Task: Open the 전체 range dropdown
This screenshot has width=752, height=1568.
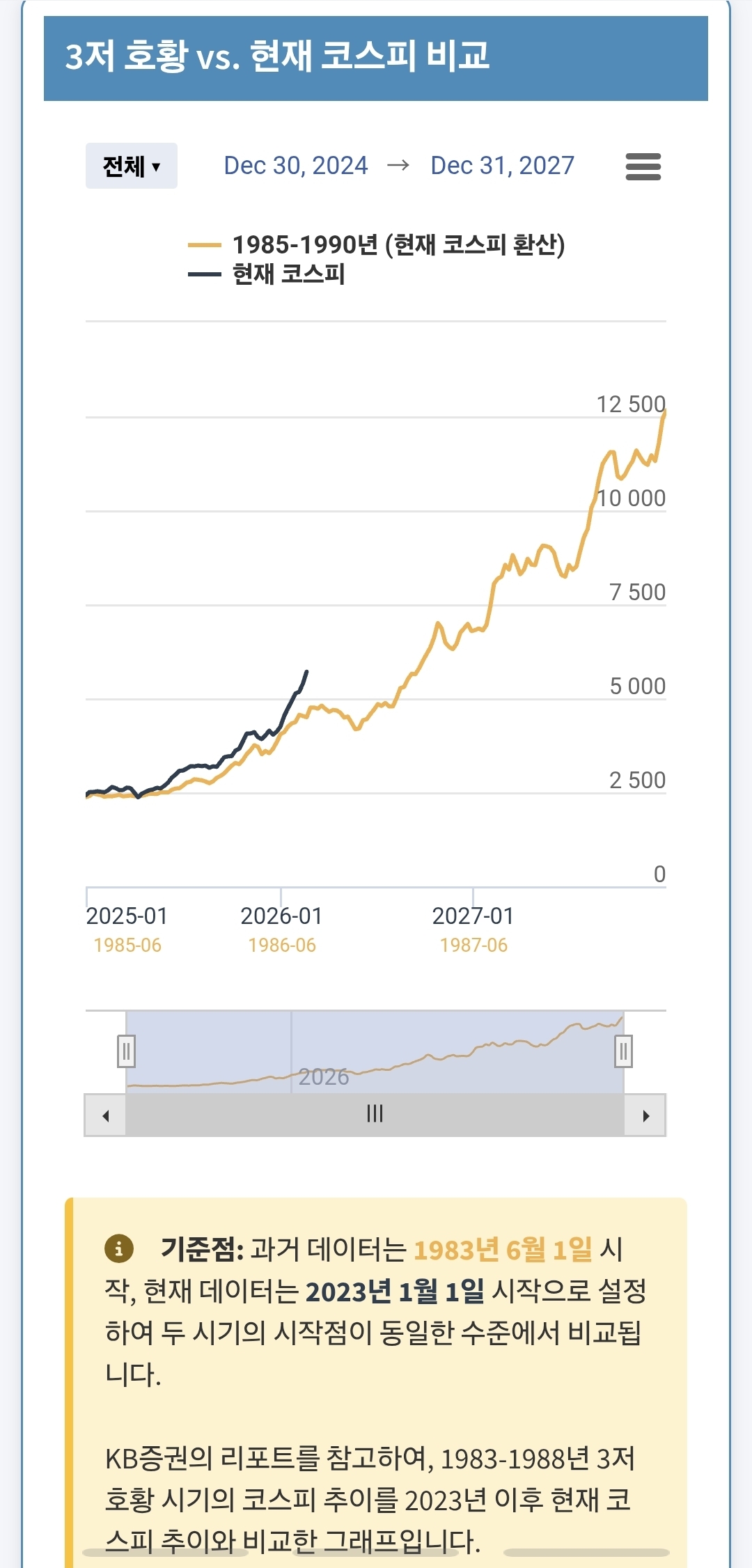Action: 131,166
